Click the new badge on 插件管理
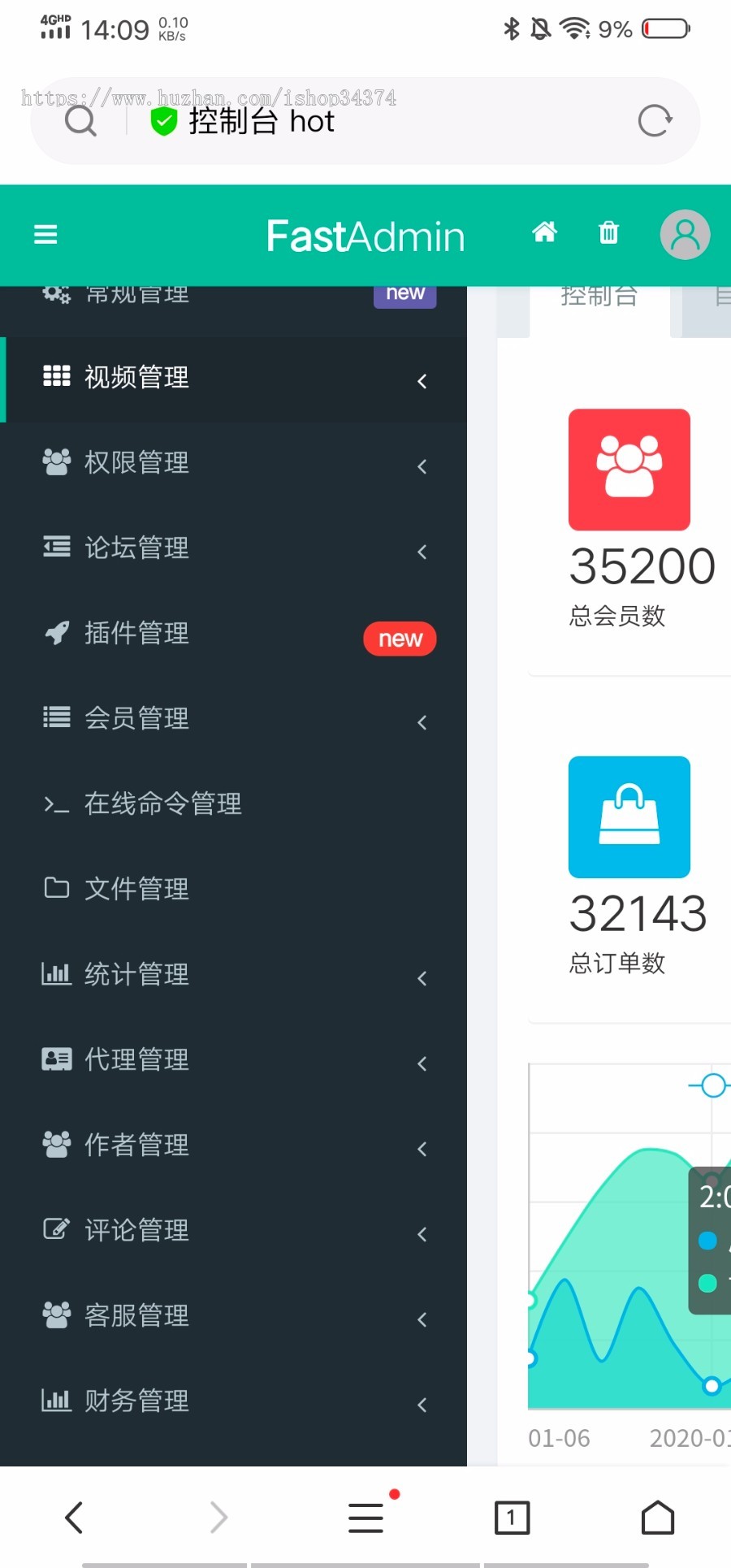 pos(399,639)
